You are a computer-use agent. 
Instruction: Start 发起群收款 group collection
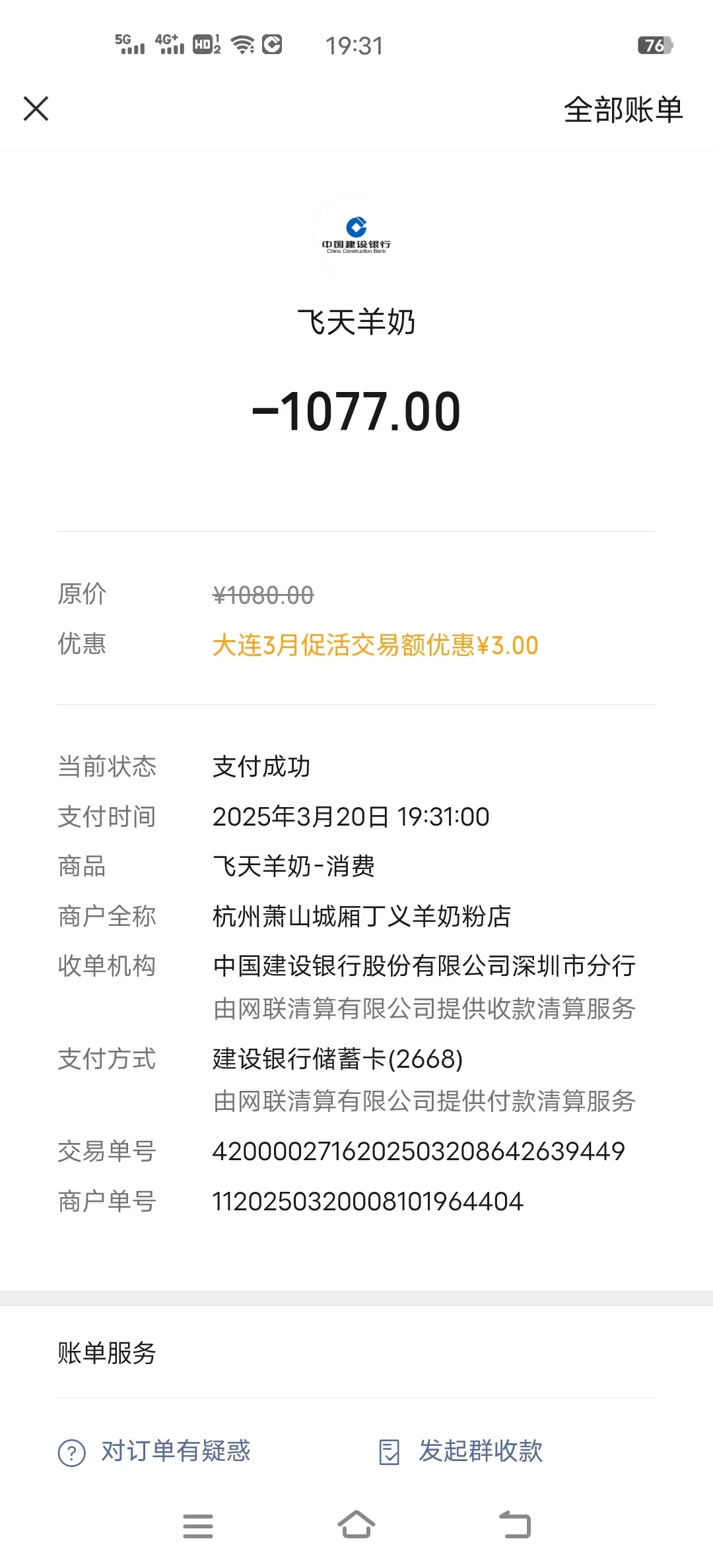coord(461,1451)
